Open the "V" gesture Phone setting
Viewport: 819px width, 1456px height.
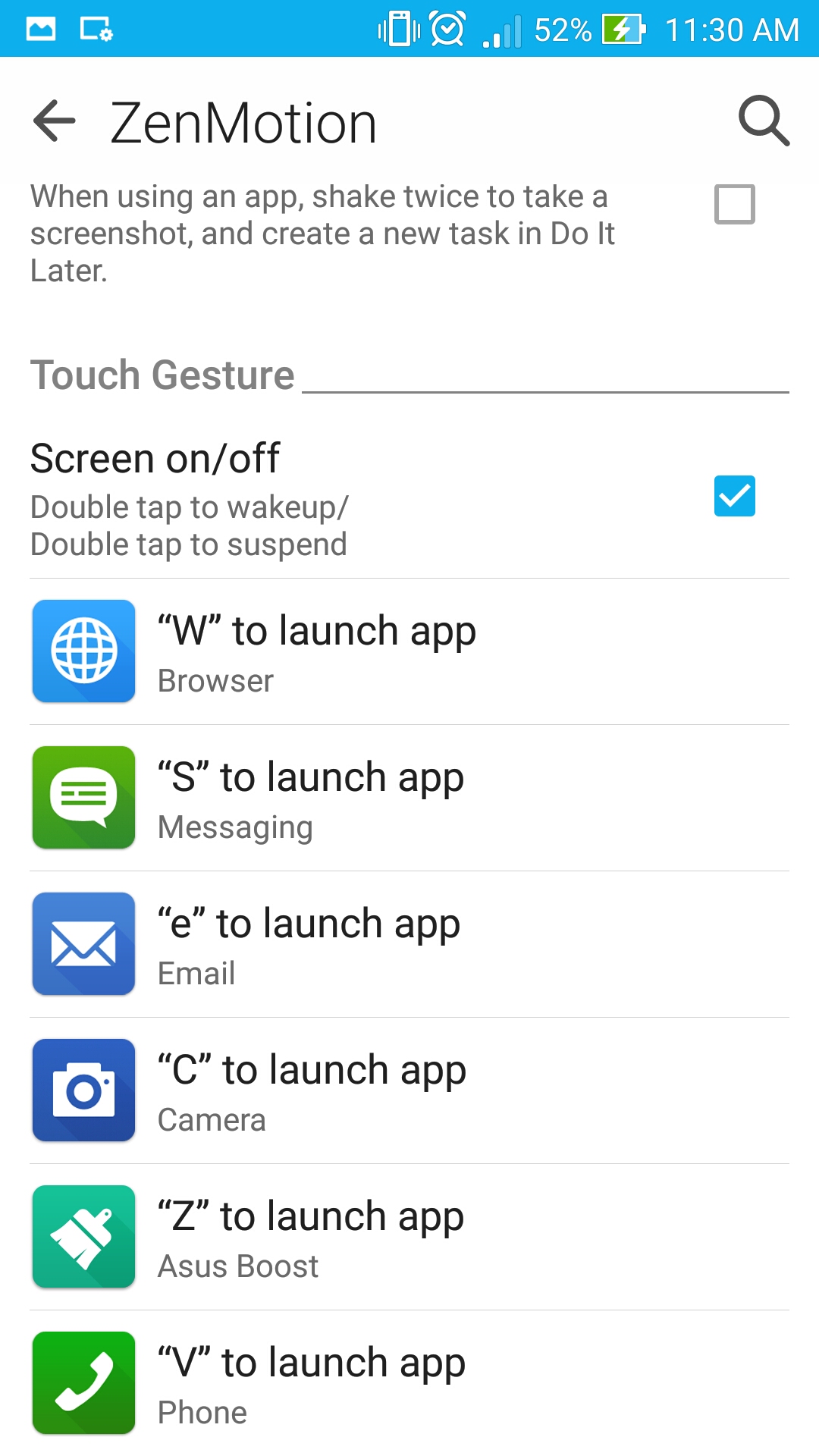click(409, 1383)
